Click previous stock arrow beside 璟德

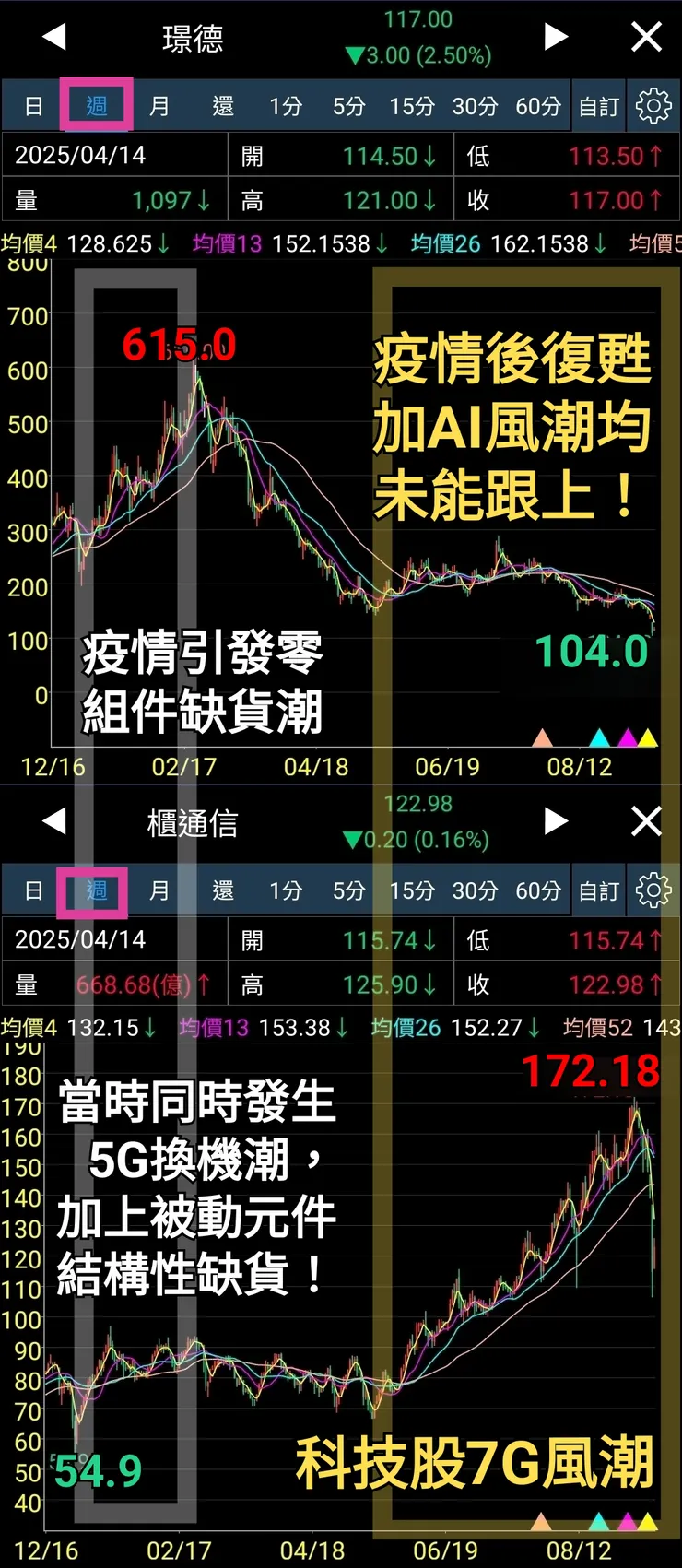tap(53, 37)
